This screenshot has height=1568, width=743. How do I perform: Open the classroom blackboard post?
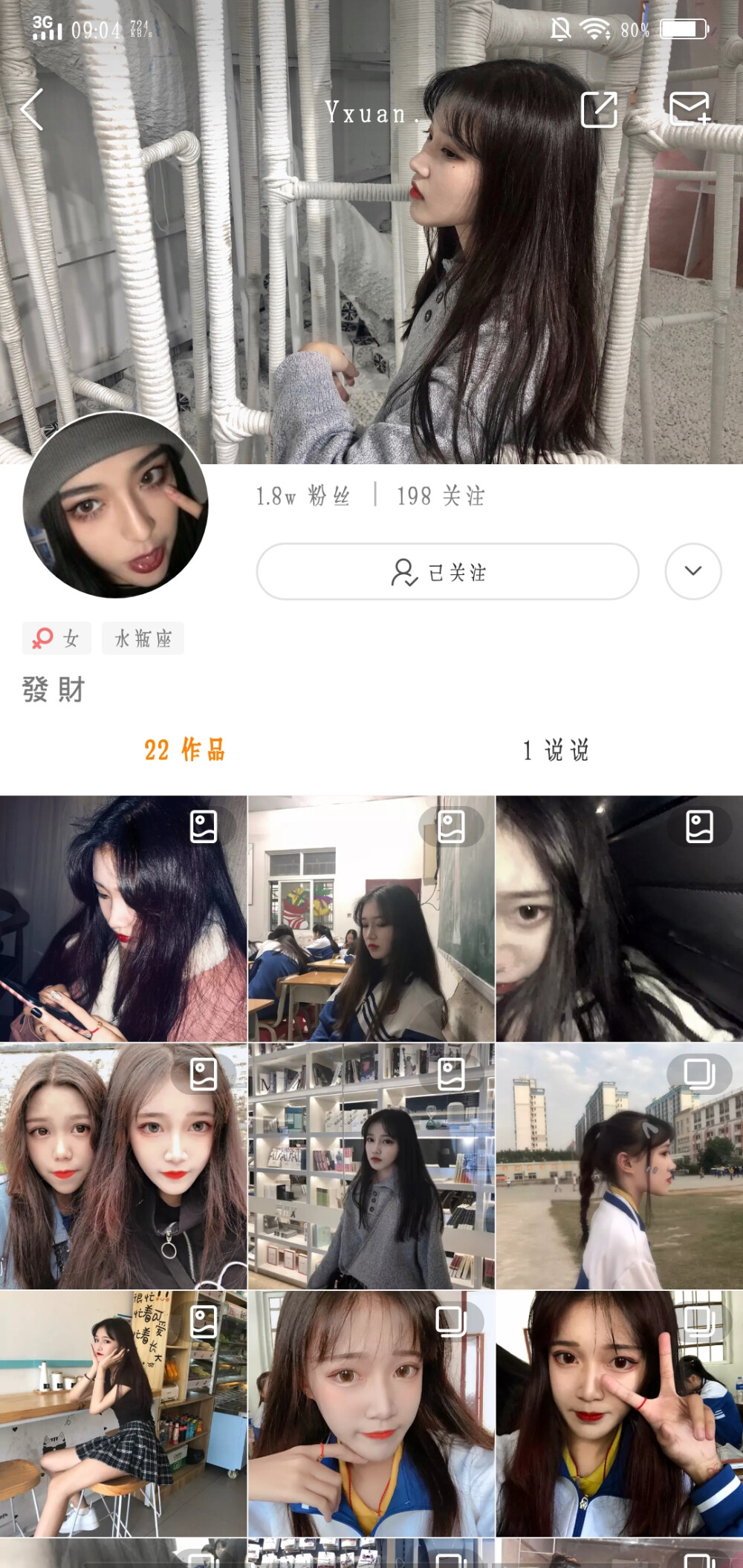click(x=371, y=919)
